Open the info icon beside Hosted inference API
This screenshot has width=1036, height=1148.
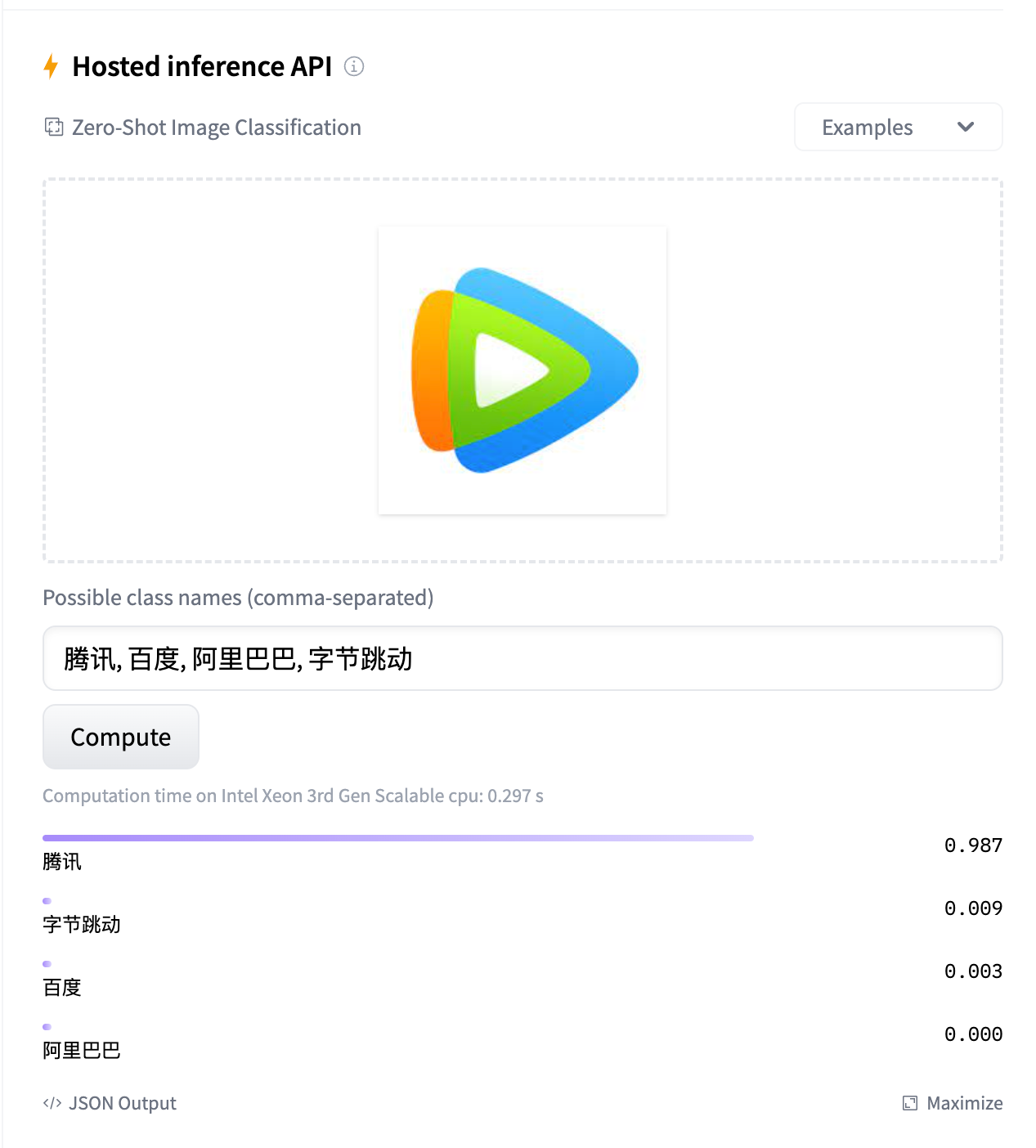pyautogui.click(x=353, y=66)
